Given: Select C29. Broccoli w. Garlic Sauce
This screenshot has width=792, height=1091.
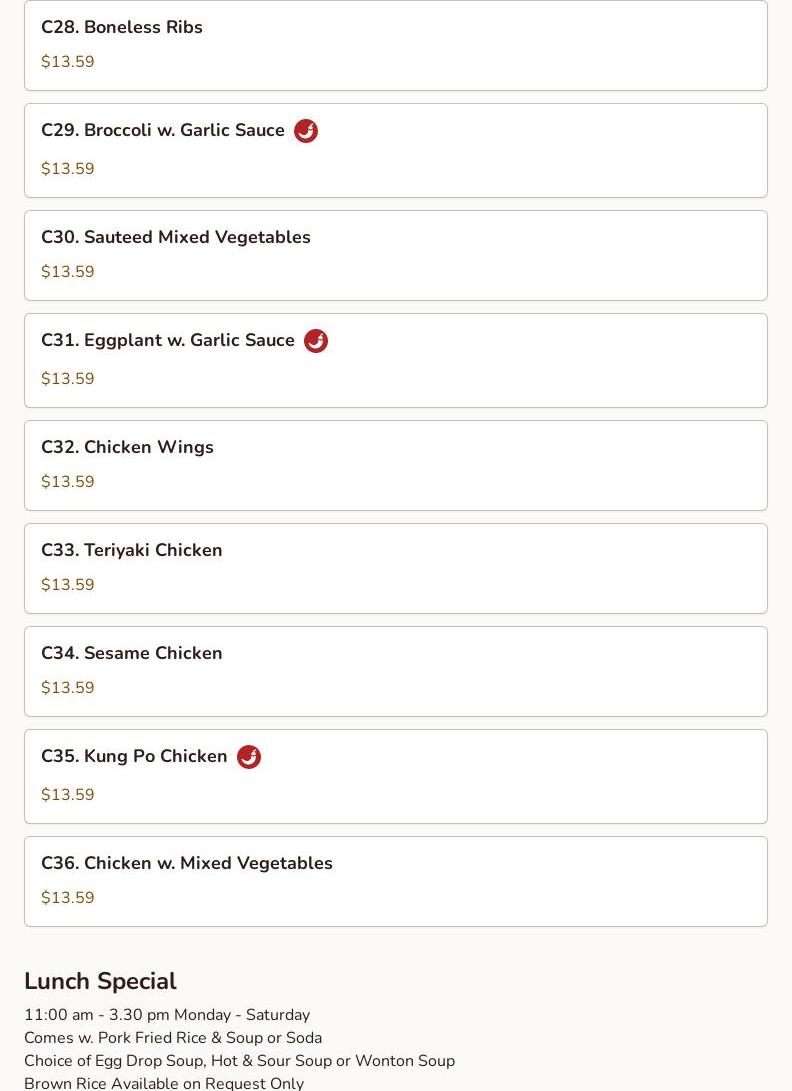Looking at the screenshot, I should pyautogui.click(x=395, y=150).
